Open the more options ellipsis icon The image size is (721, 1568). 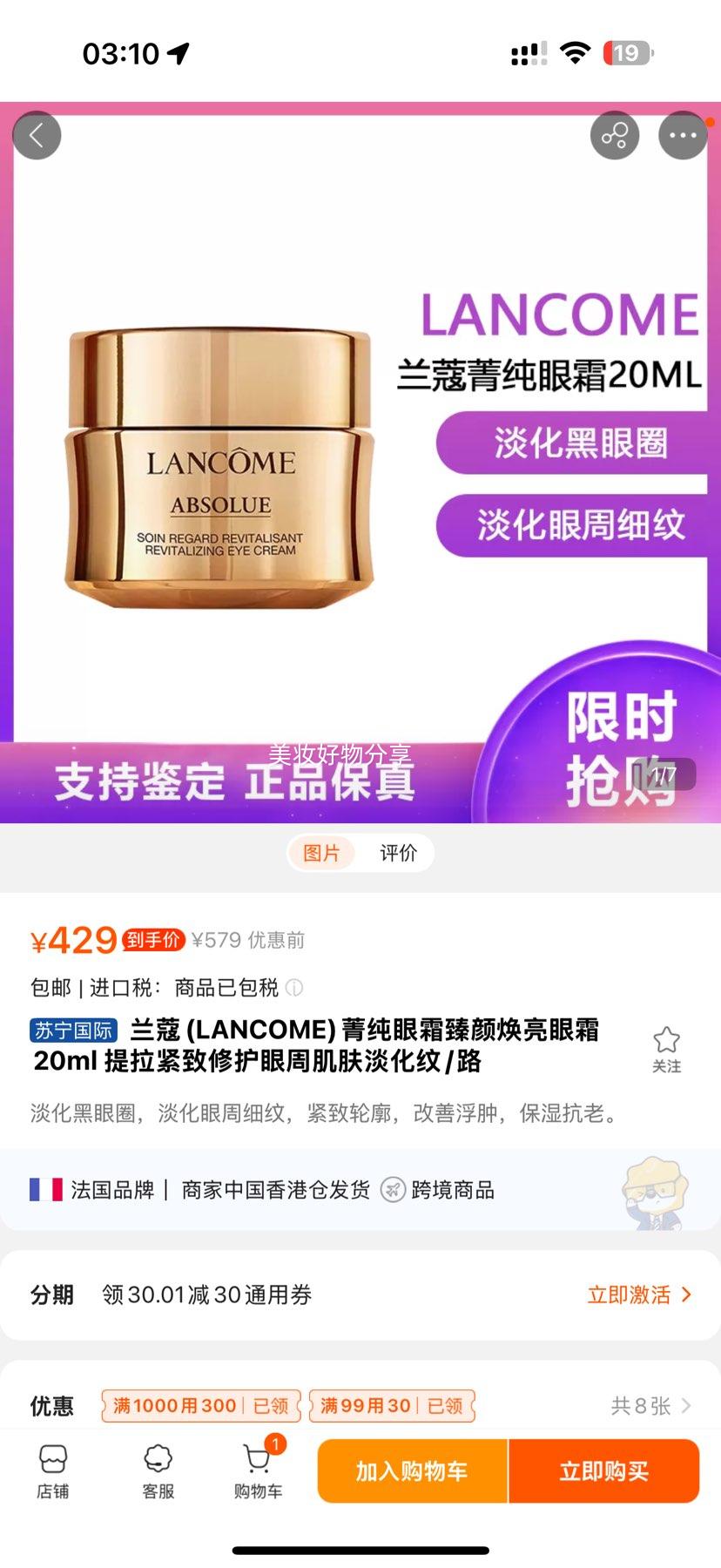pos(684,135)
